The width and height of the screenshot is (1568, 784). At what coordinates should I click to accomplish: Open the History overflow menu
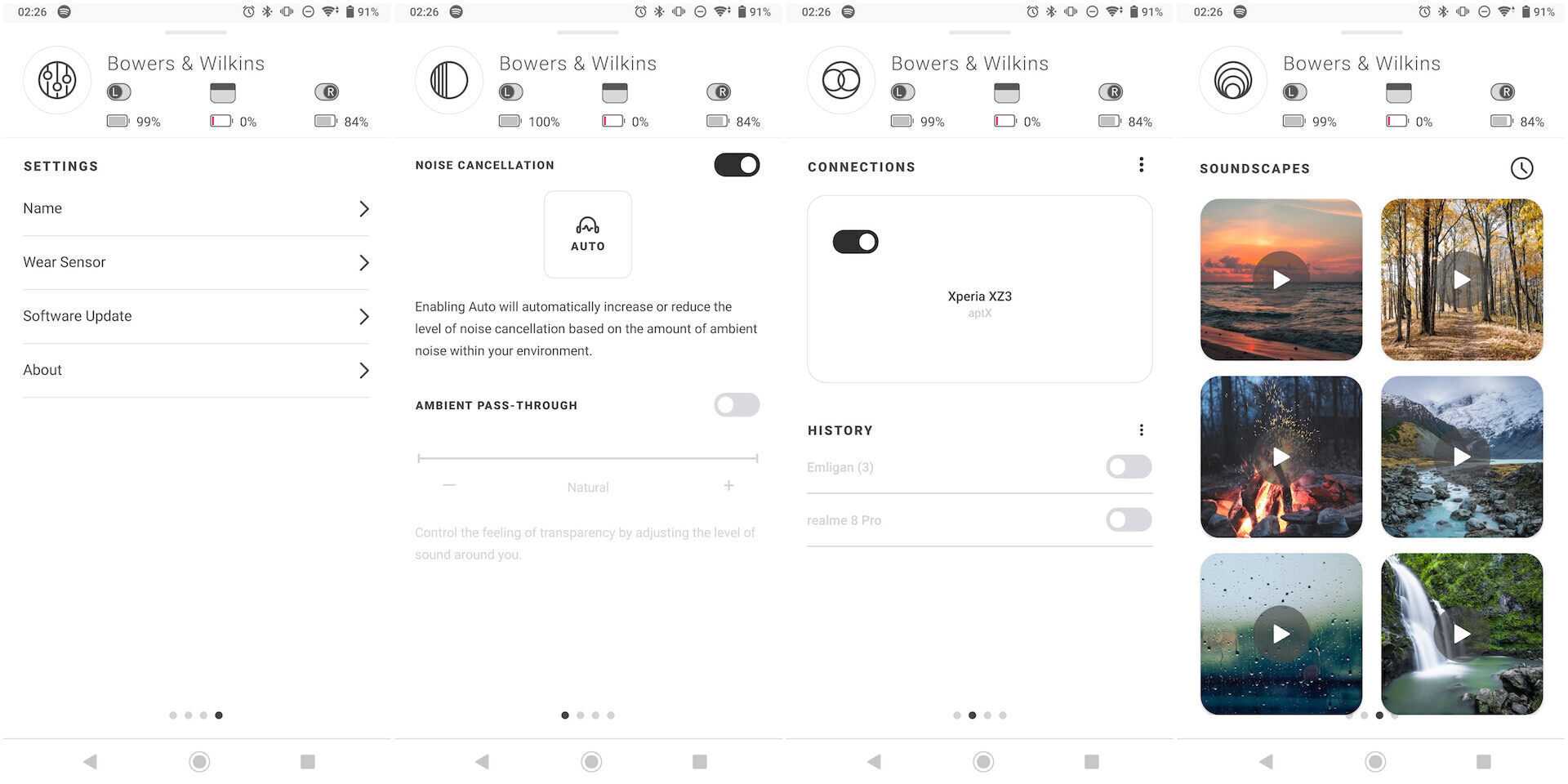(x=1141, y=430)
